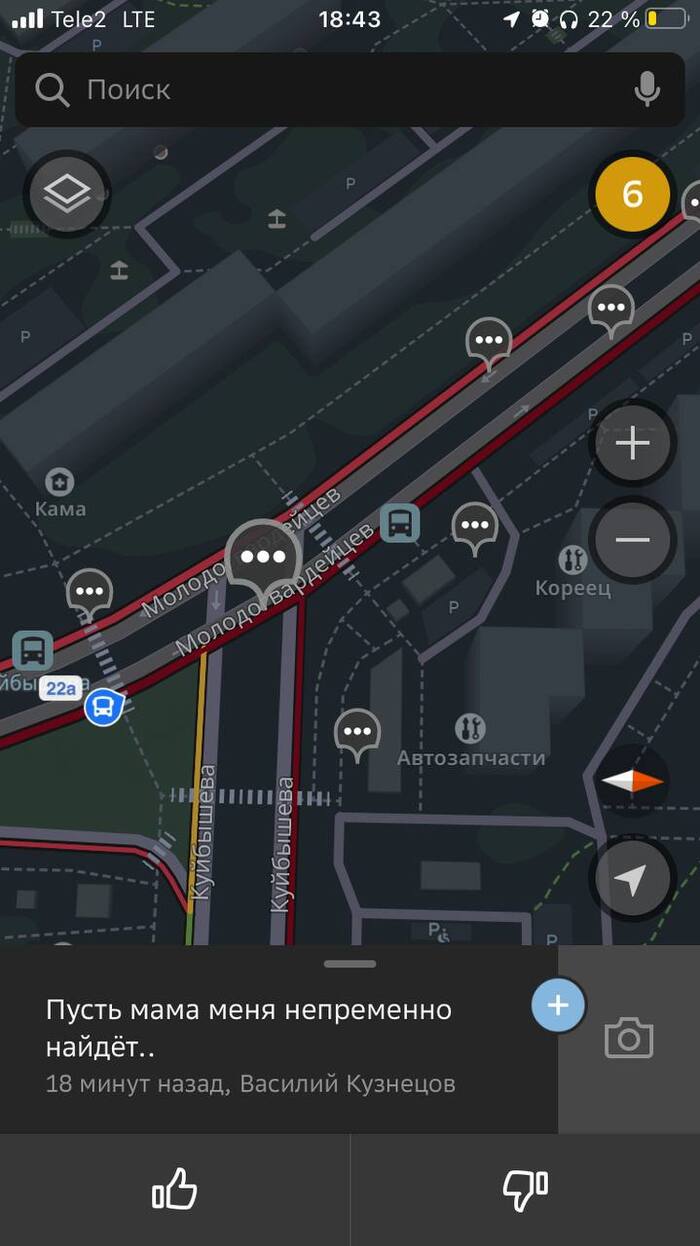
Task: Select the bus stop on Молодогвардейцев street
Action: coord(400,523)
